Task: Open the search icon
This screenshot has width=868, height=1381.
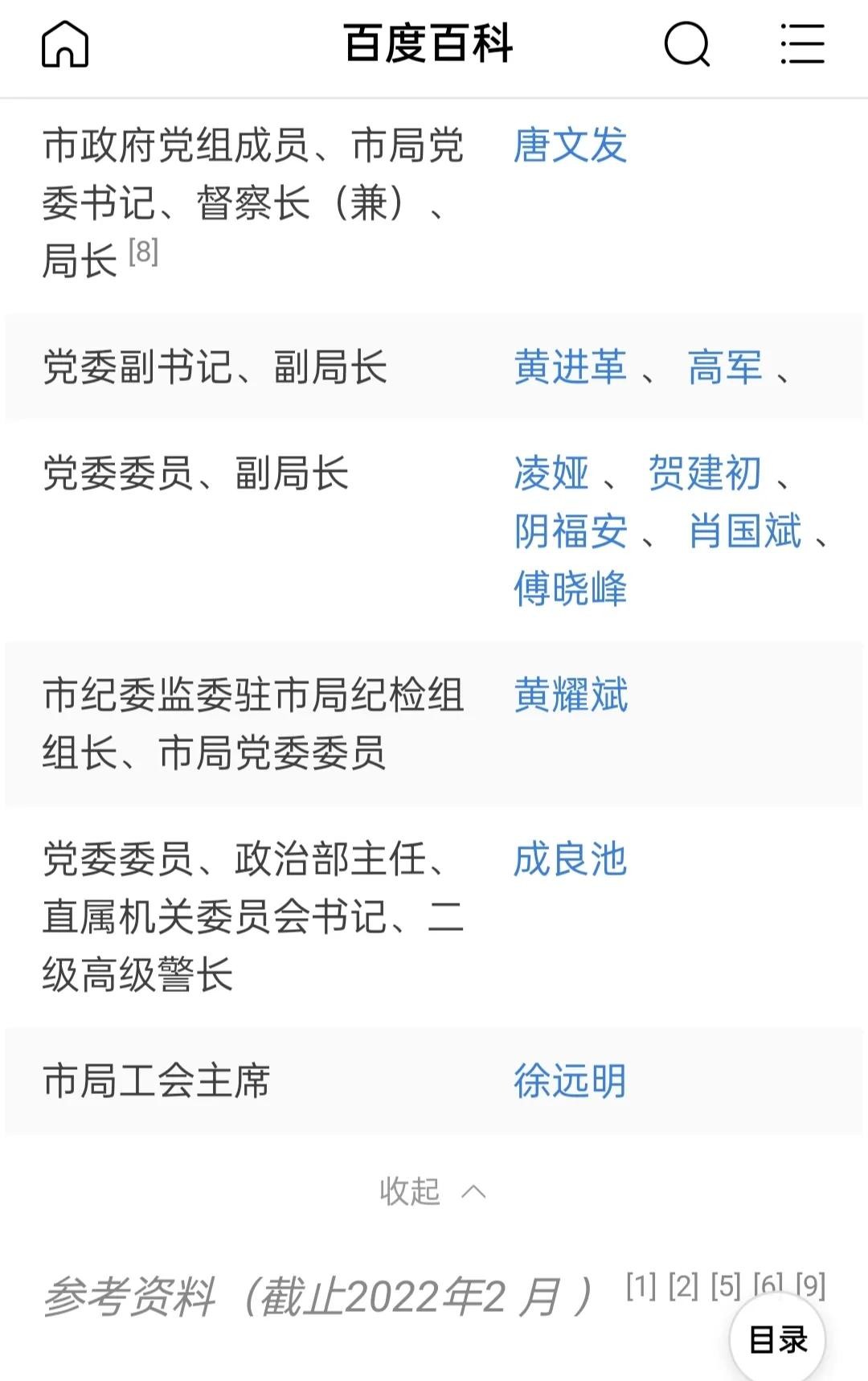Action: [687, 44]
